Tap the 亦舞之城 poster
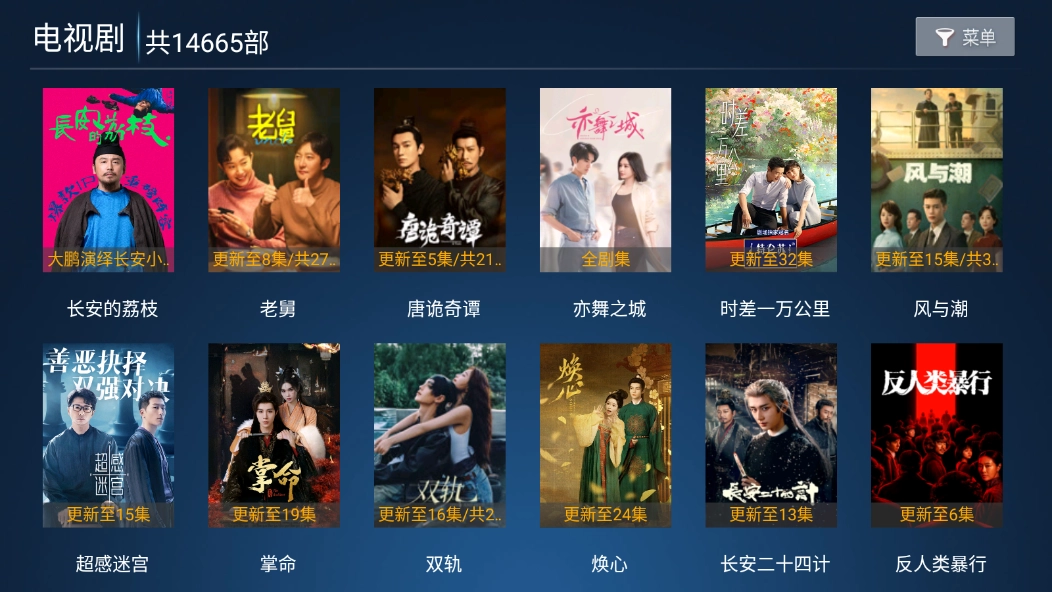The height and width of the screenshot is (592, 1052). tap(605, 180)
